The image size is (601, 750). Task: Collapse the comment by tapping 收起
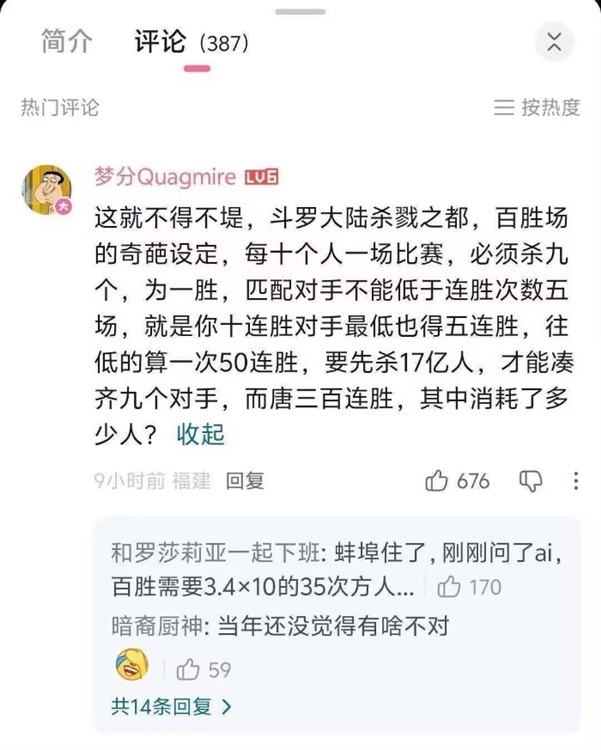[200, 434]
